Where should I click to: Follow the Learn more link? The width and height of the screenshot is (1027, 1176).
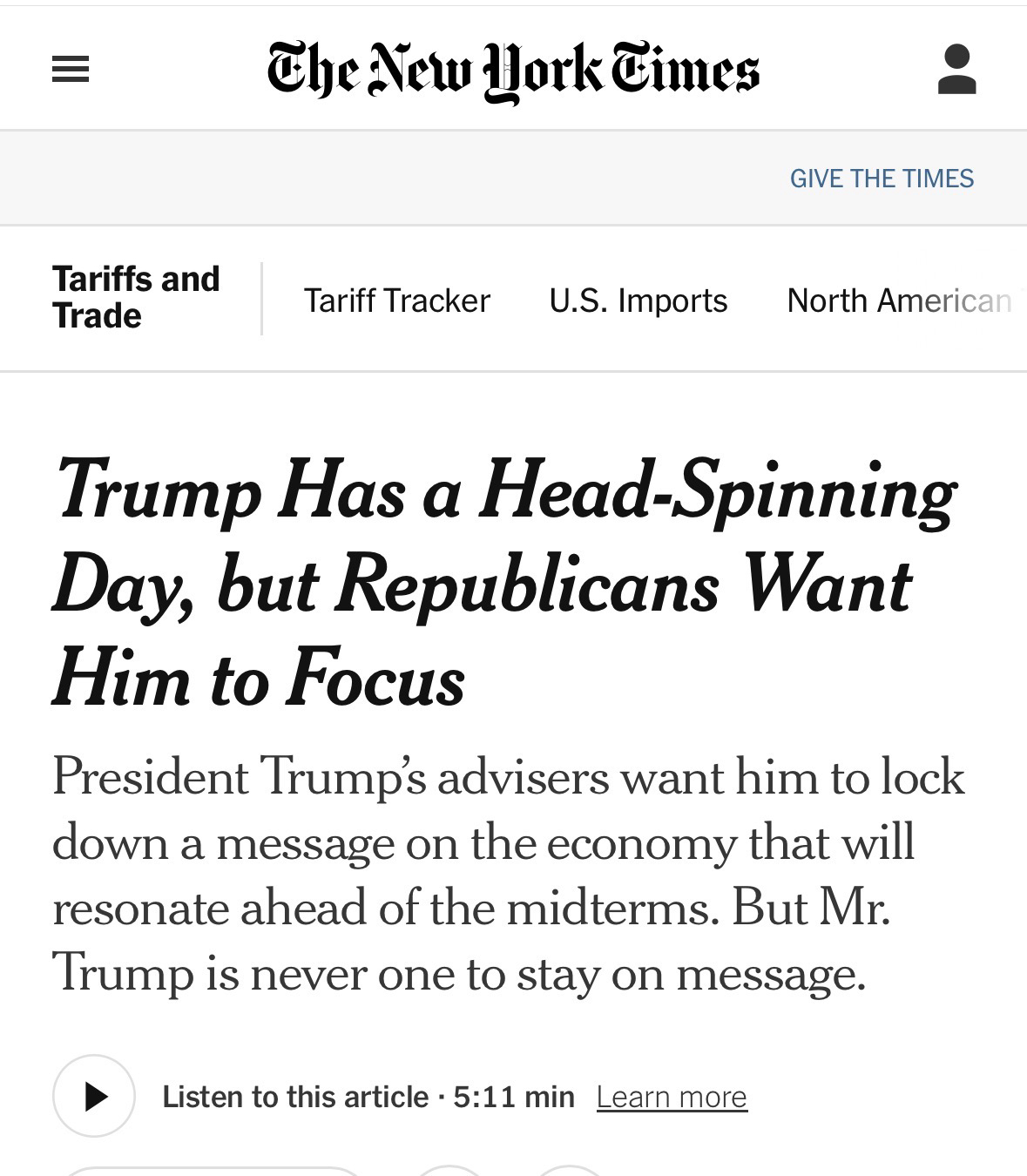(672, 1097)
